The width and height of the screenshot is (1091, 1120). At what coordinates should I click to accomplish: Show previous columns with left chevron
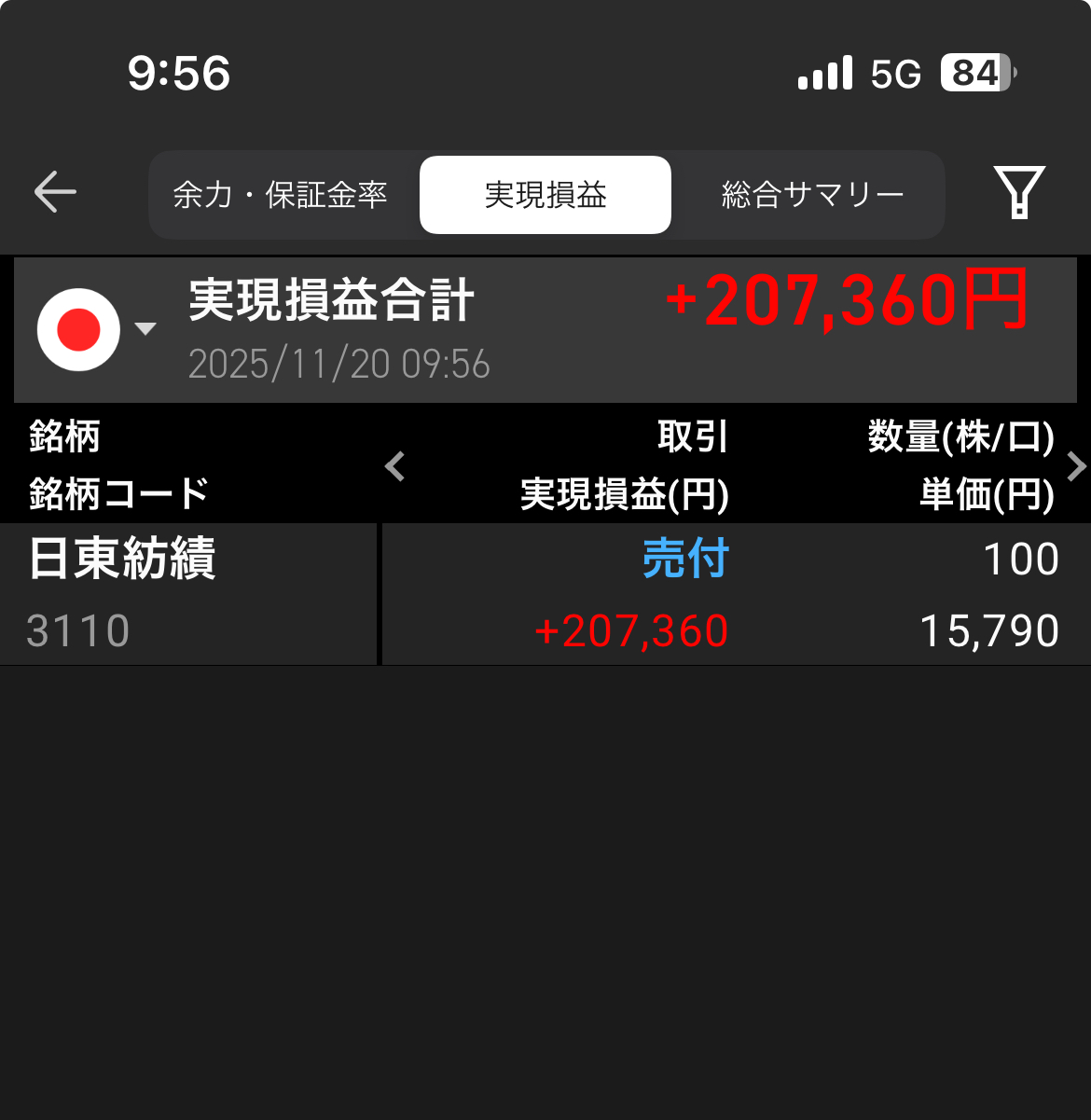(395, 466)
